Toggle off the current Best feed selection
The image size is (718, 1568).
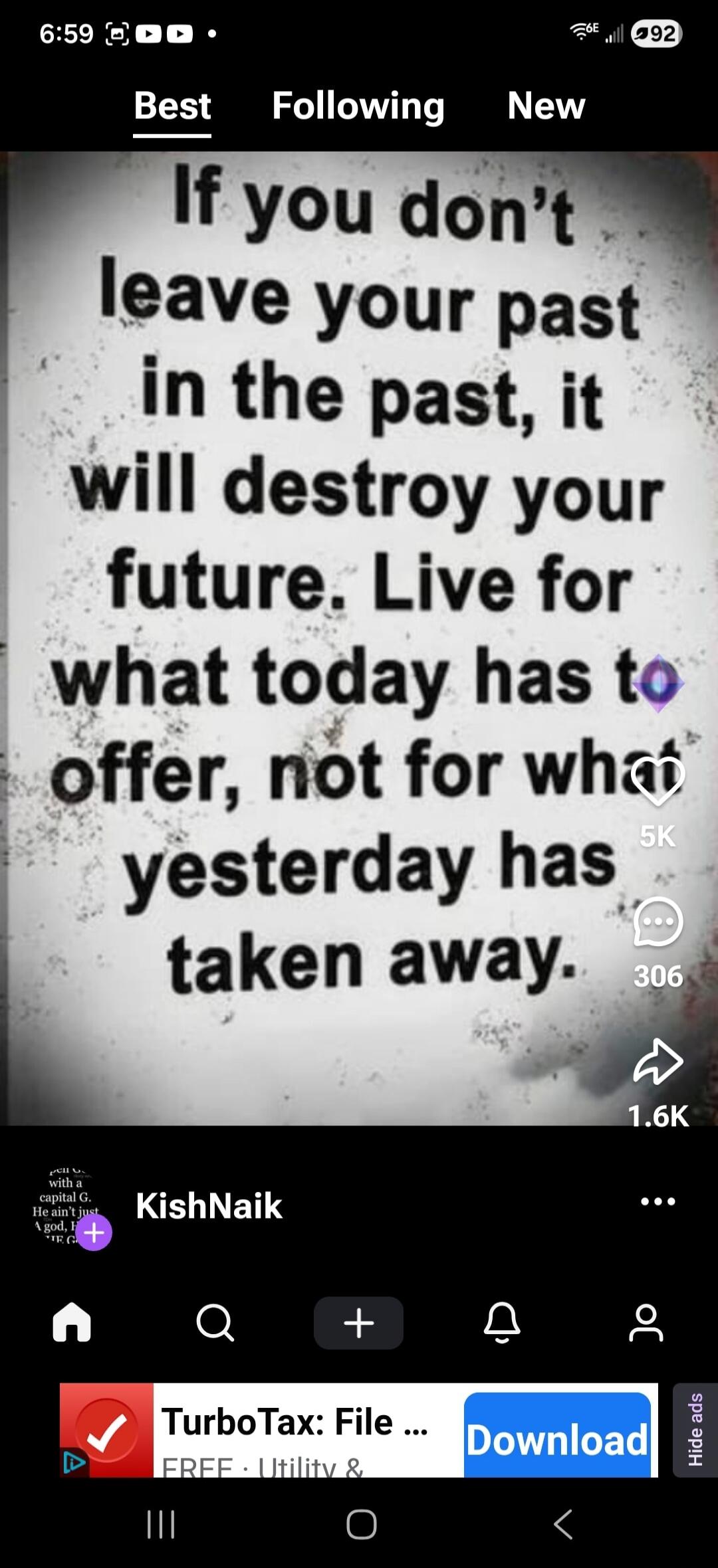pyautogui.click(x=172, y=106)
